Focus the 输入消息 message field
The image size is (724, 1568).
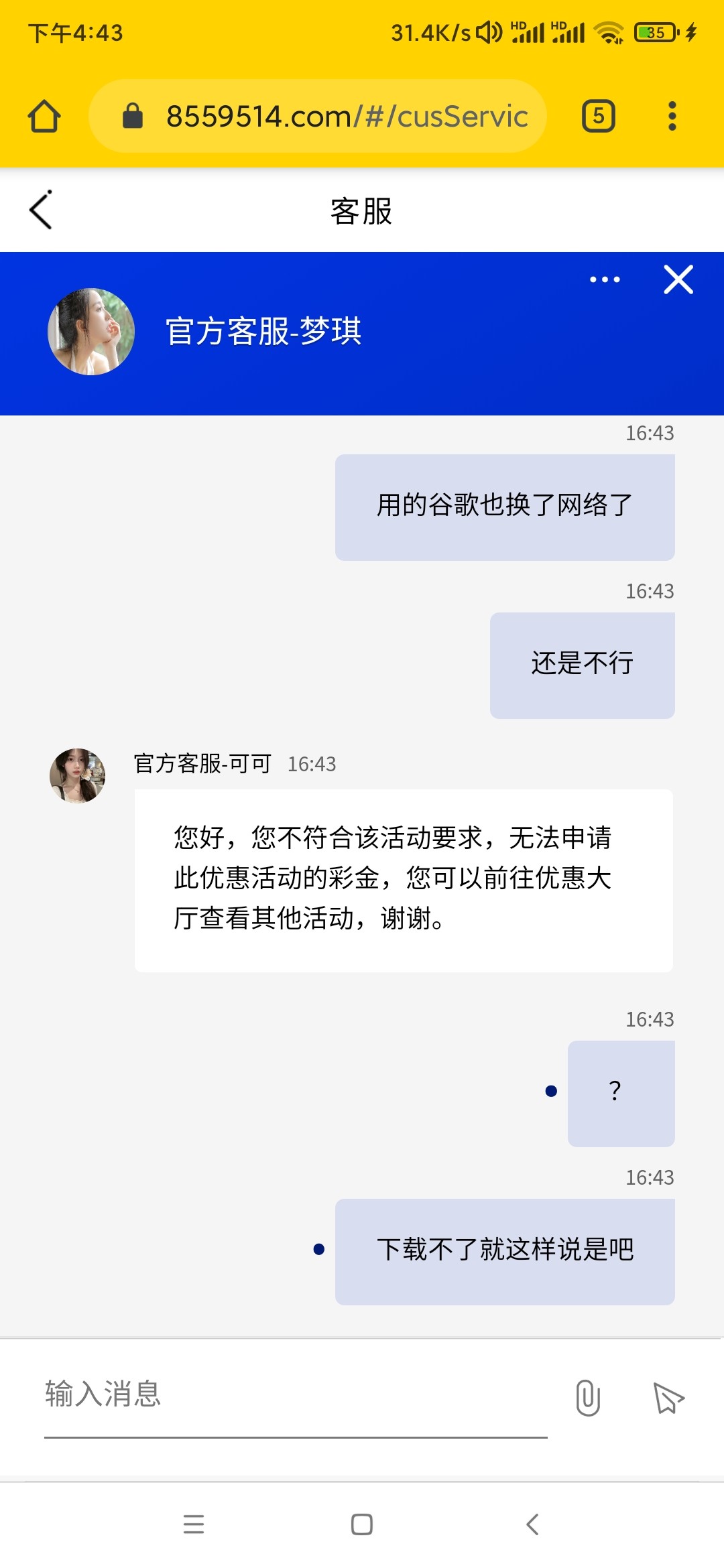click(x=295, y=1395)
